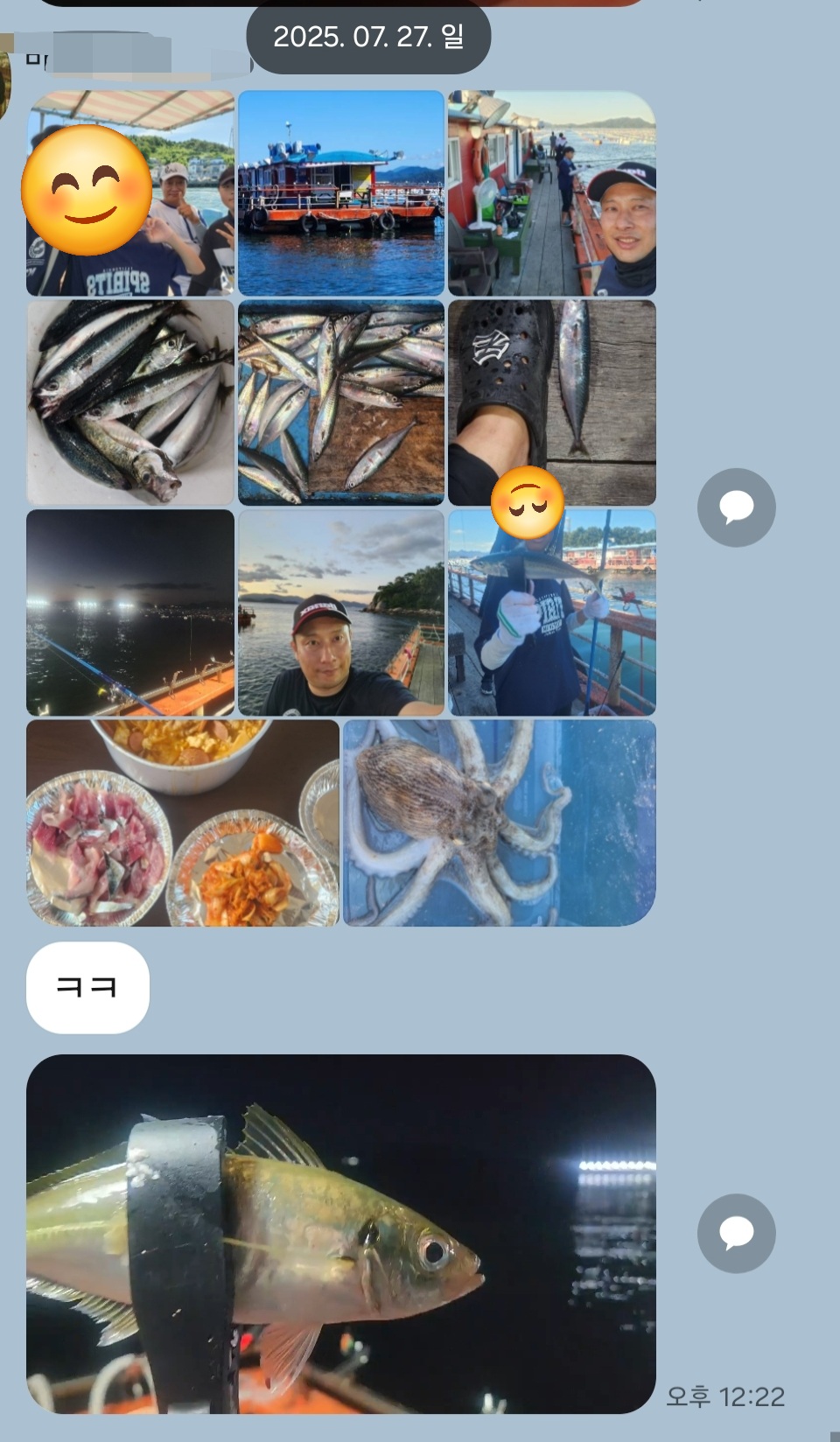Reply to the night fish photo message
Image resolution: width=840 pixels, height=1442 pixels.
736,1233
